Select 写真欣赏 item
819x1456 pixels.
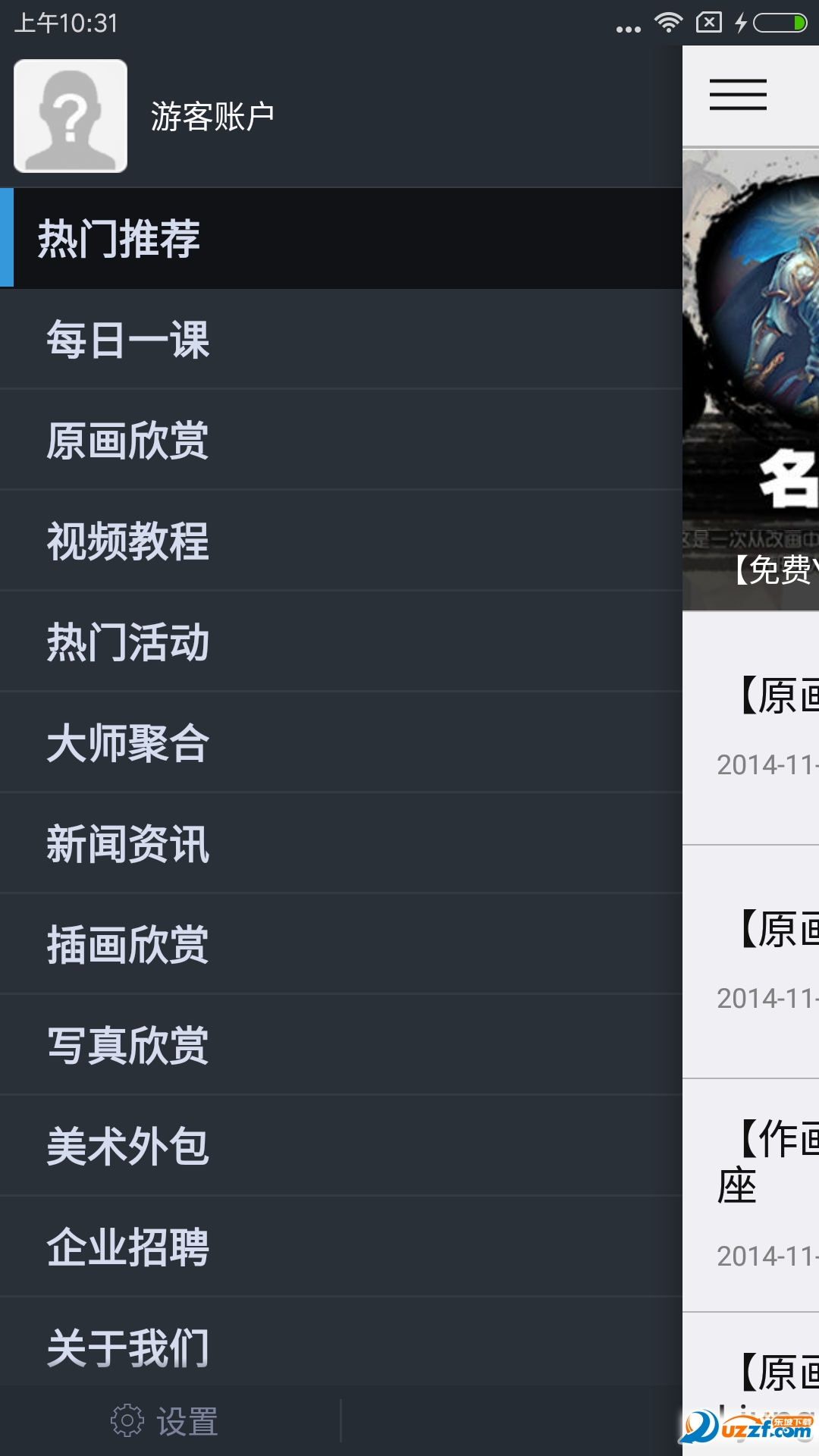tap(341, 1045)
